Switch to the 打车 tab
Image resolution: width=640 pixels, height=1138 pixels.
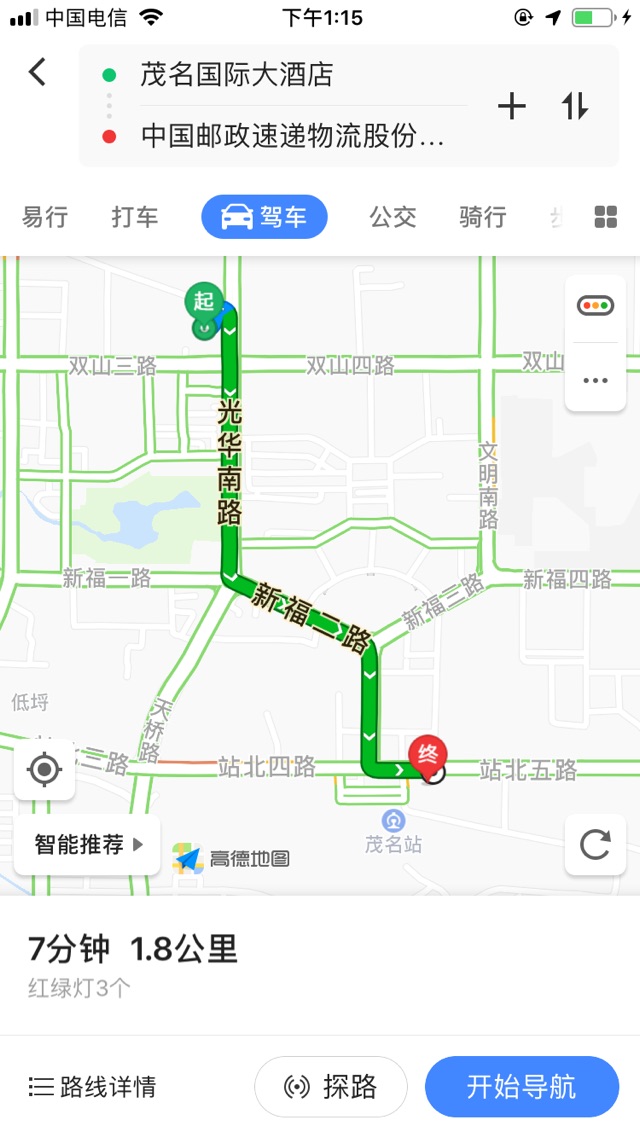tap(134, 217)
